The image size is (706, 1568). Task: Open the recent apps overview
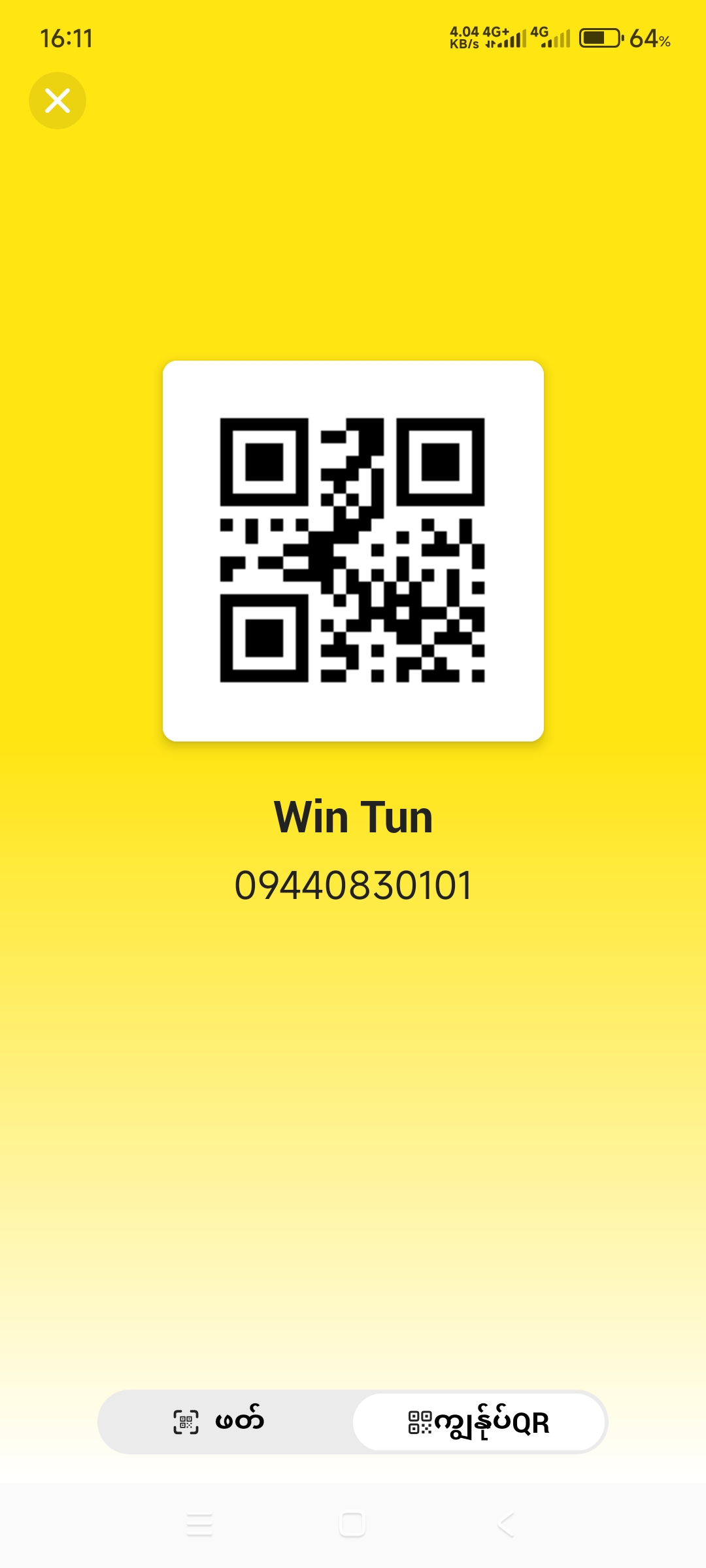pos(199,1524)
